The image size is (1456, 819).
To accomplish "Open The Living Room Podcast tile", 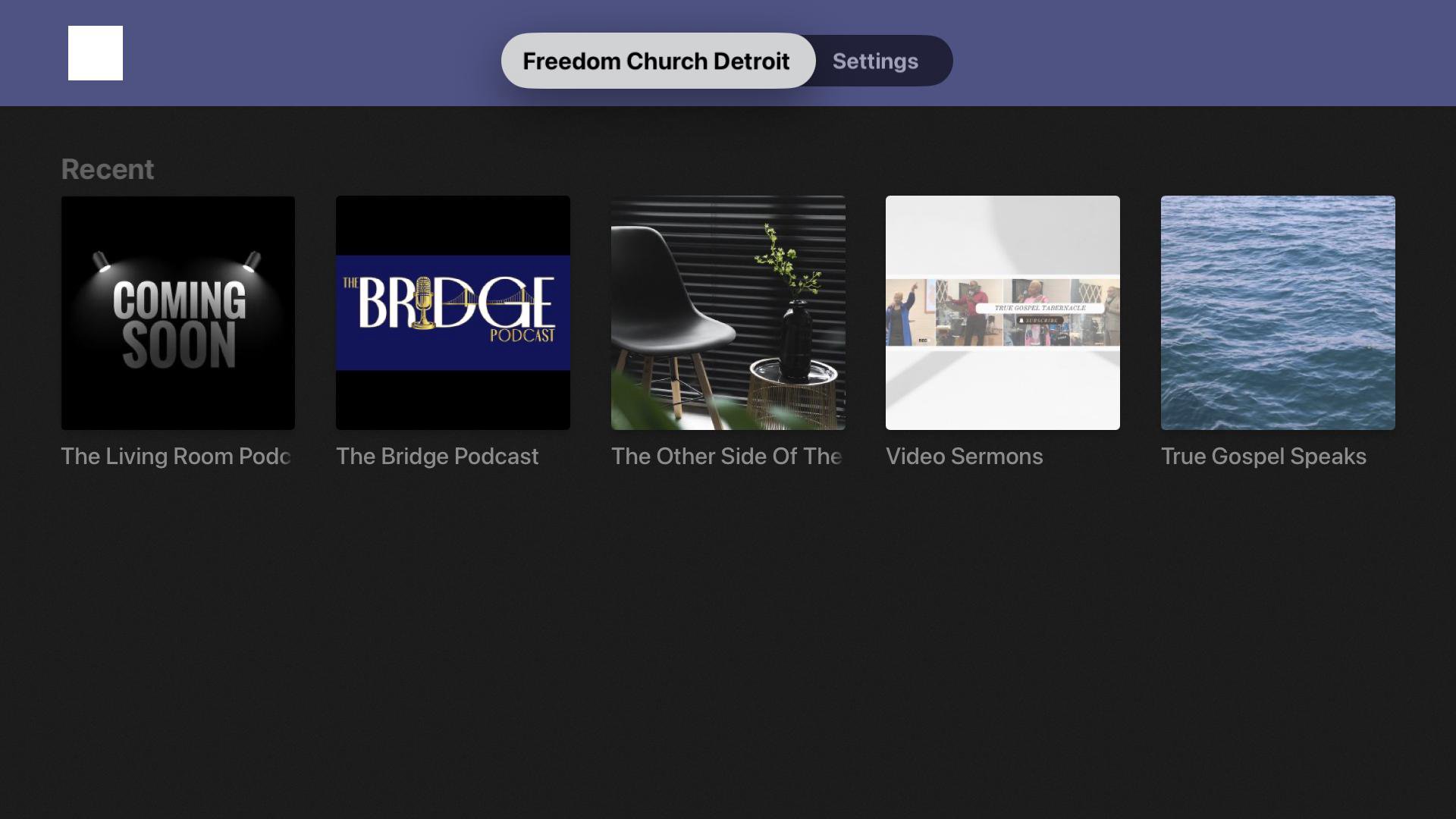I will click(x=178, y=313).
